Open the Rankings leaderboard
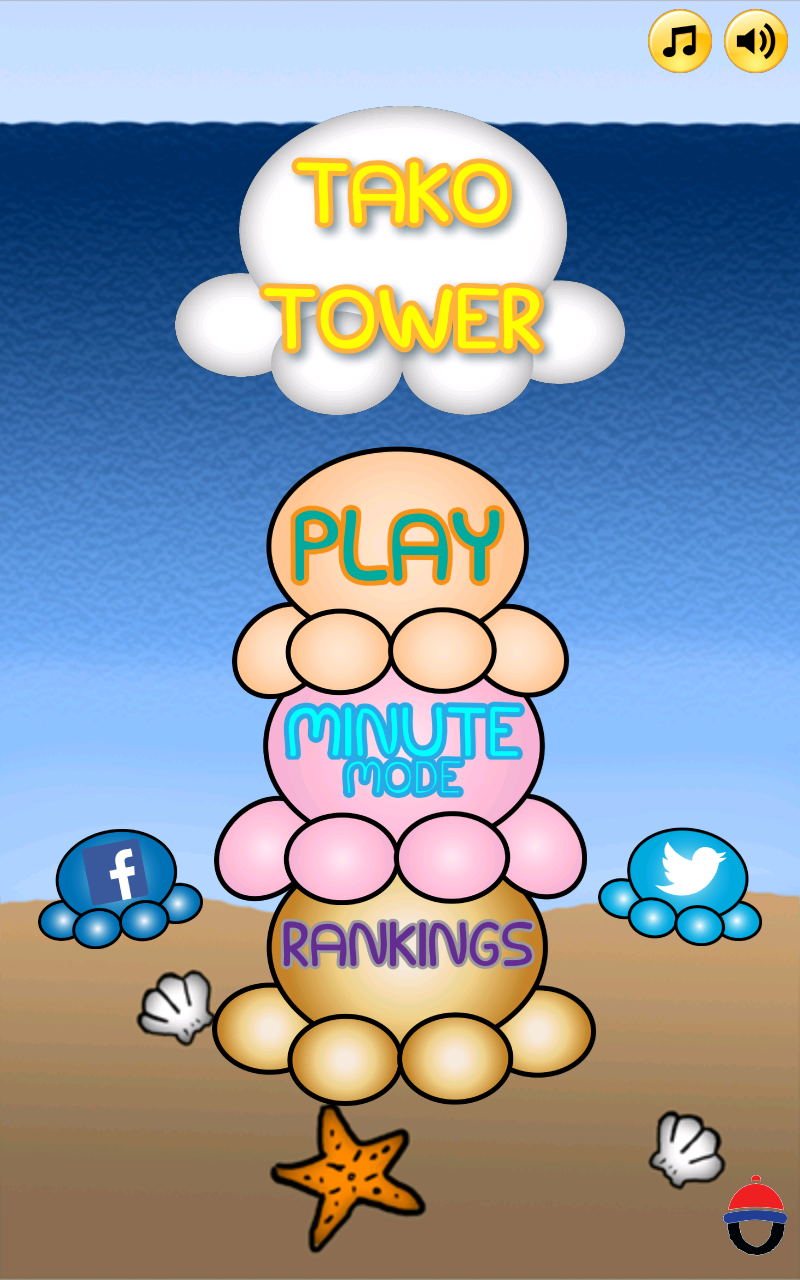800x1280 pixels. tap(407, 945)
